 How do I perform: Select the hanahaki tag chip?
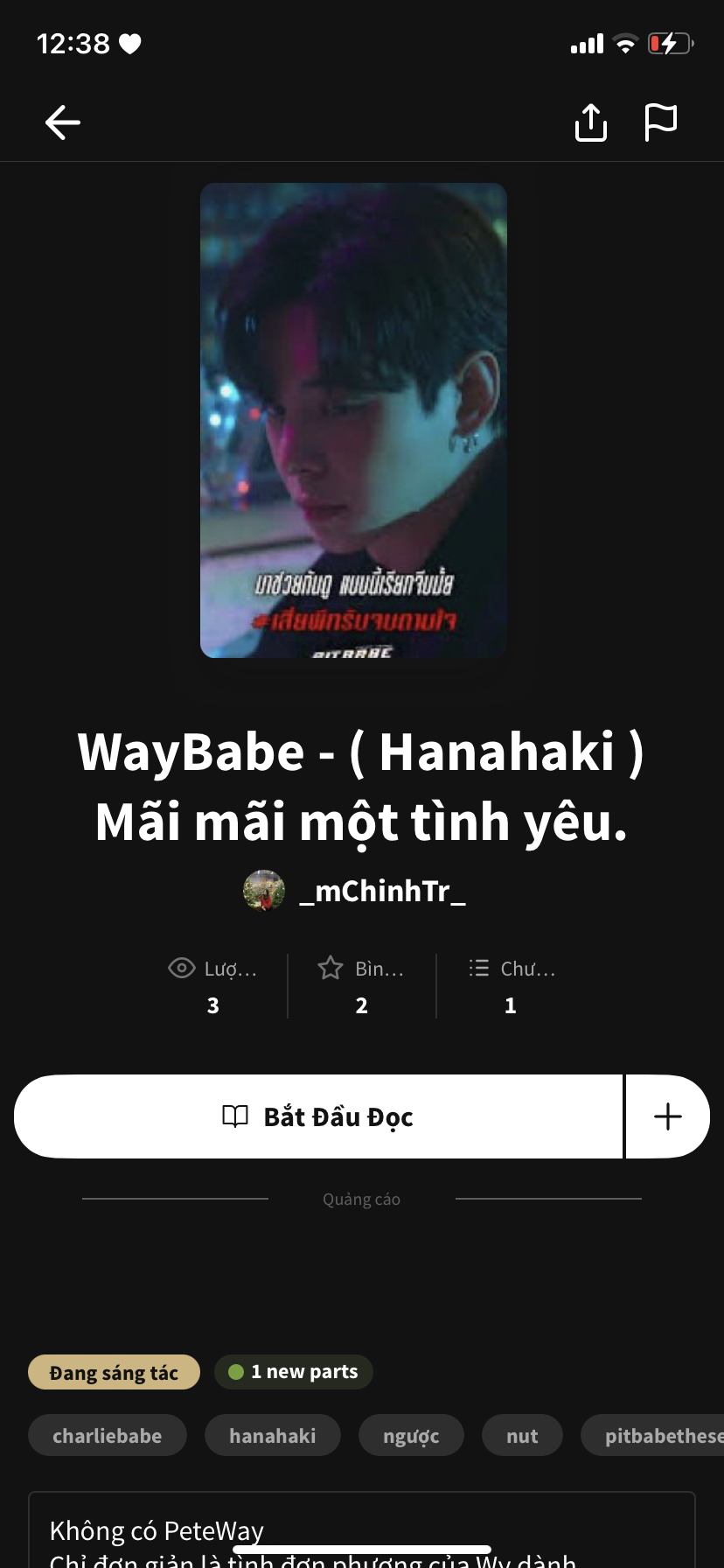point(272,1436)
